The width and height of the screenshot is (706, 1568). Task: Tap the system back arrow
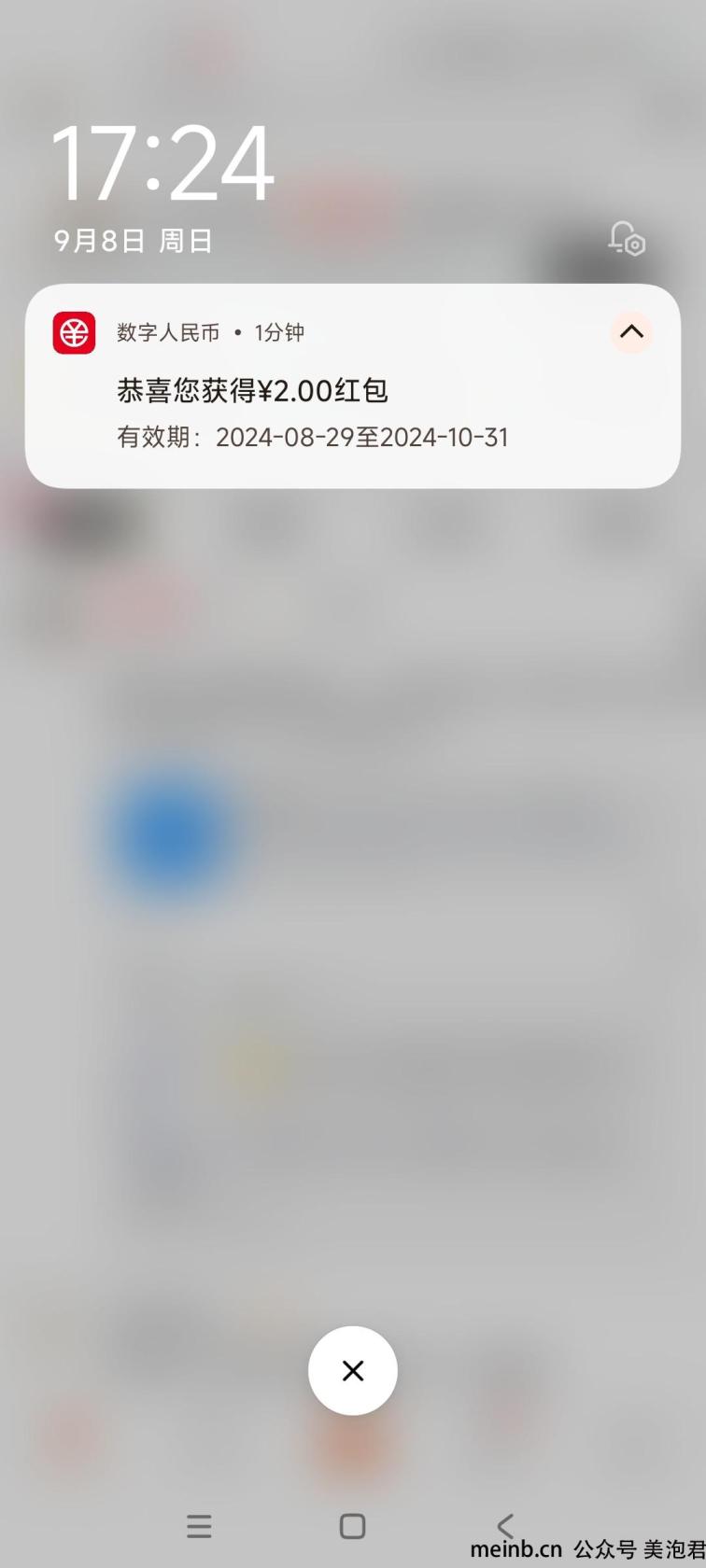pos(505,1526)
